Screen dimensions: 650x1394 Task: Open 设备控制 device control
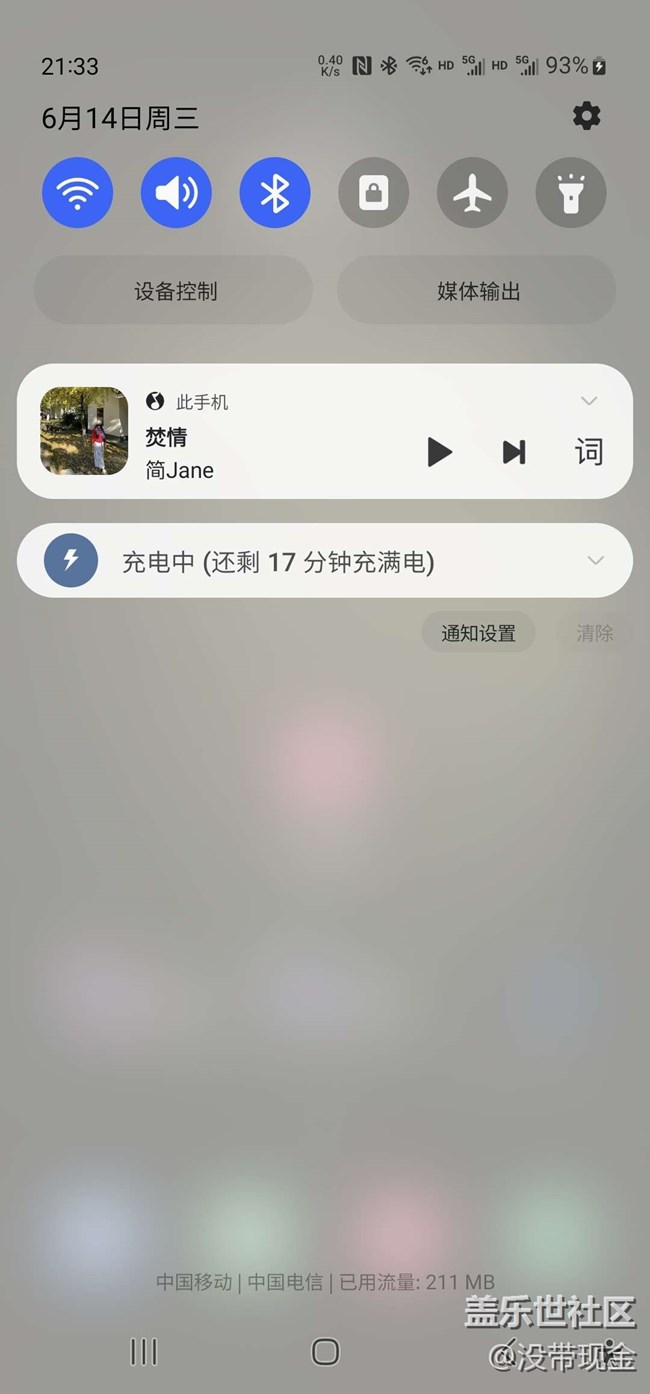click(174, 291)
